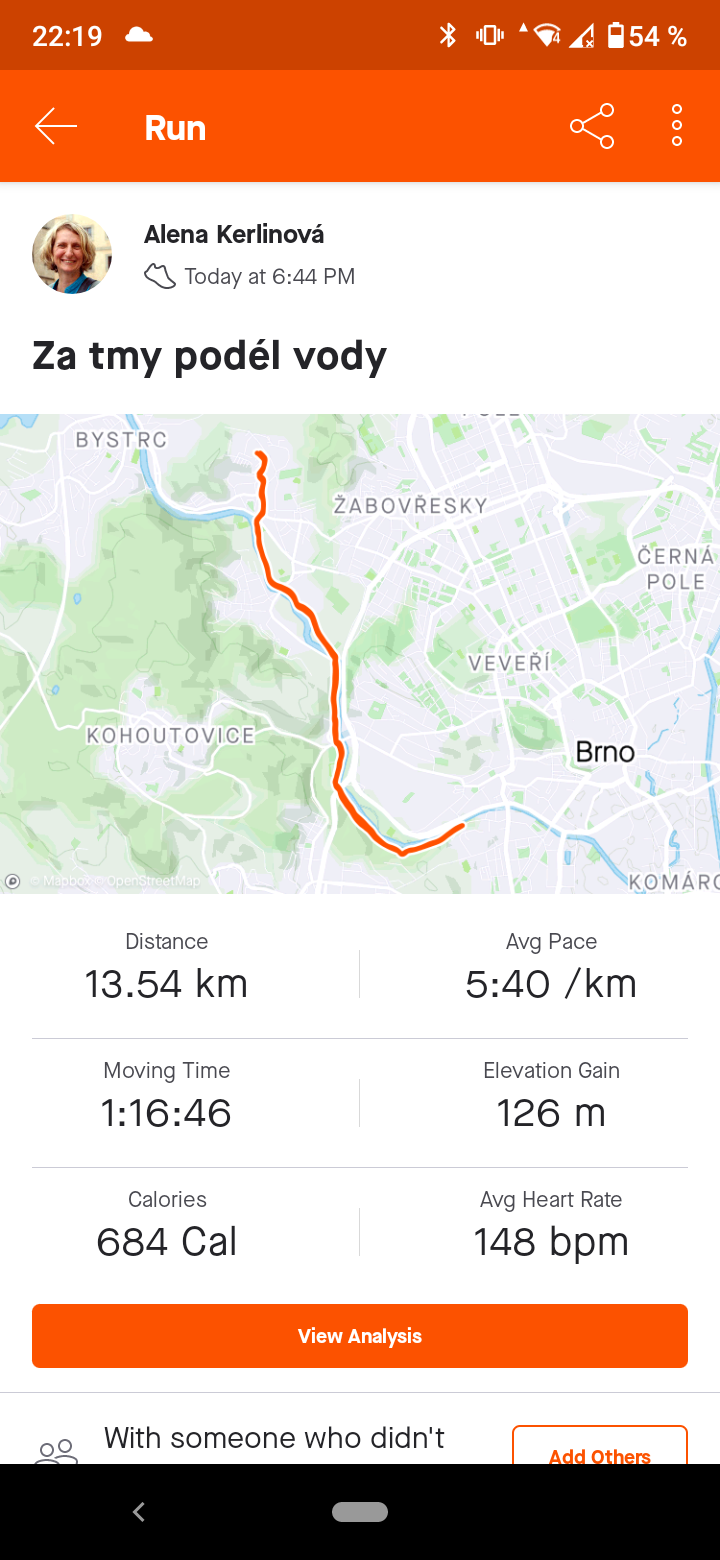This screenshot has height=1560, width=720.
Task: Tap Add Others button
Action: point(600,1446)
